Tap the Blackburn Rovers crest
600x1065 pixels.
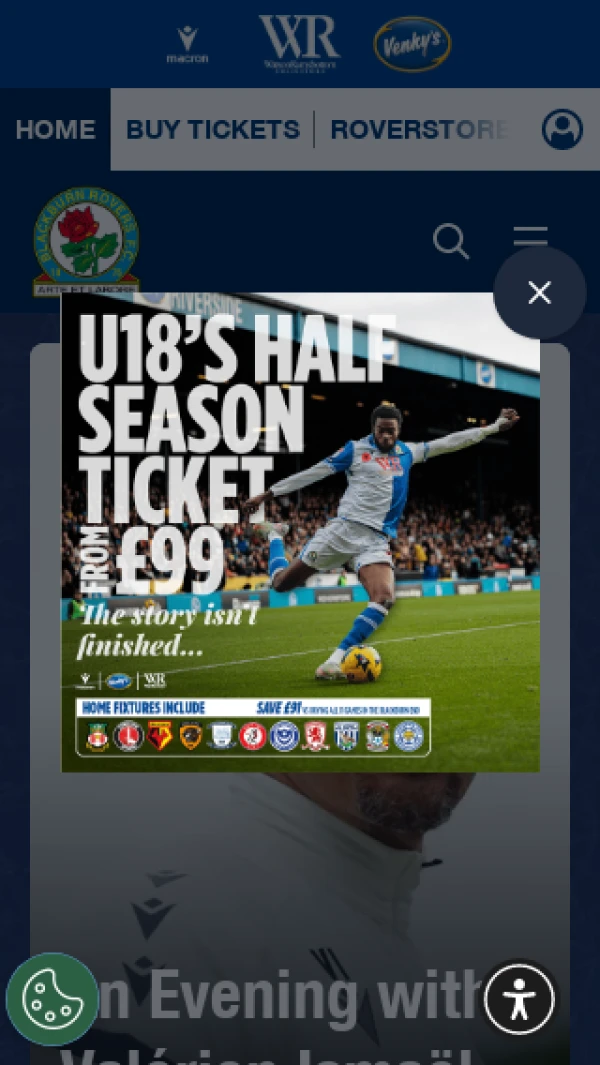pos(86,241)
